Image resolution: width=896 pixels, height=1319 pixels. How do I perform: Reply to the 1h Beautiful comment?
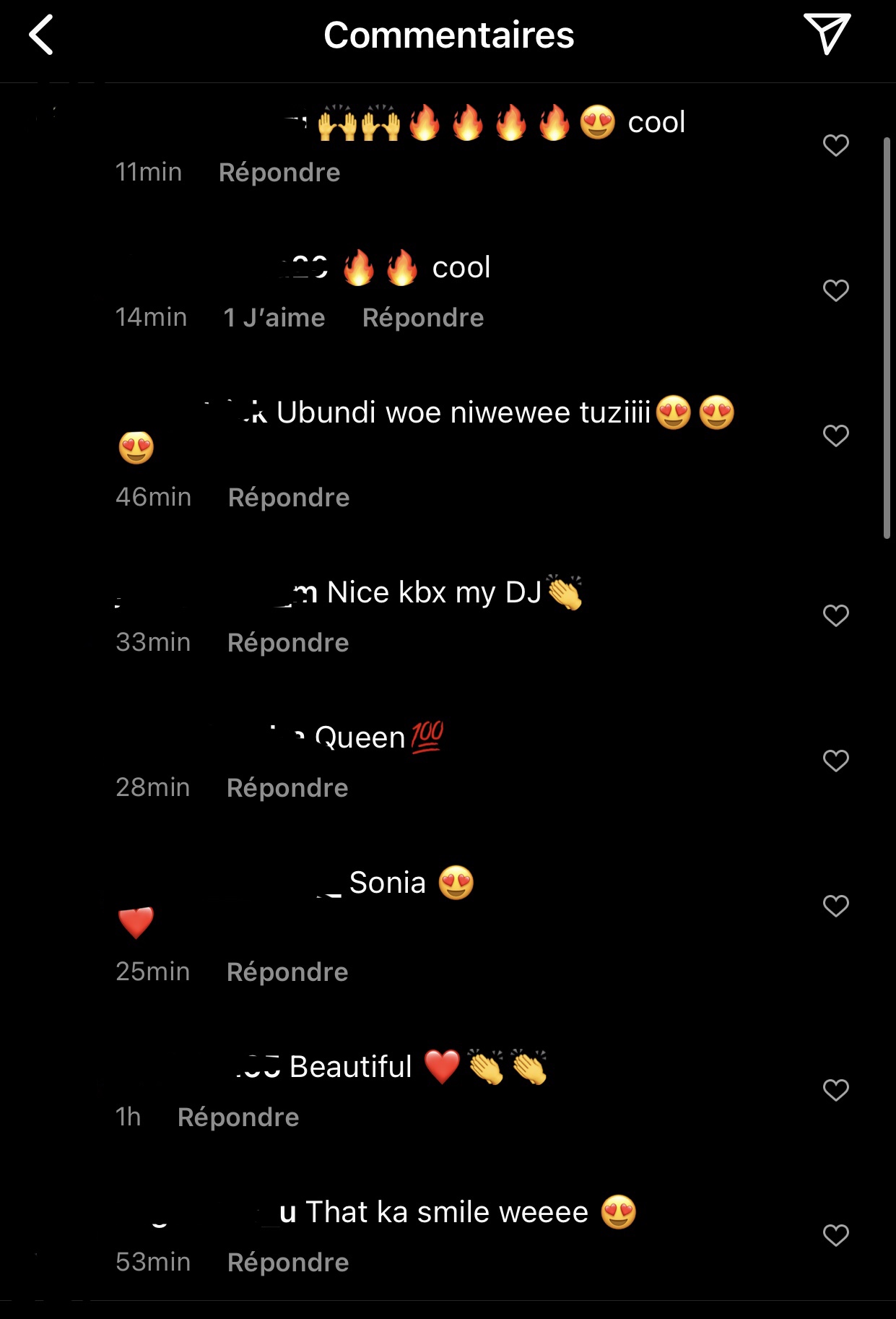(x=238, y=1117)
